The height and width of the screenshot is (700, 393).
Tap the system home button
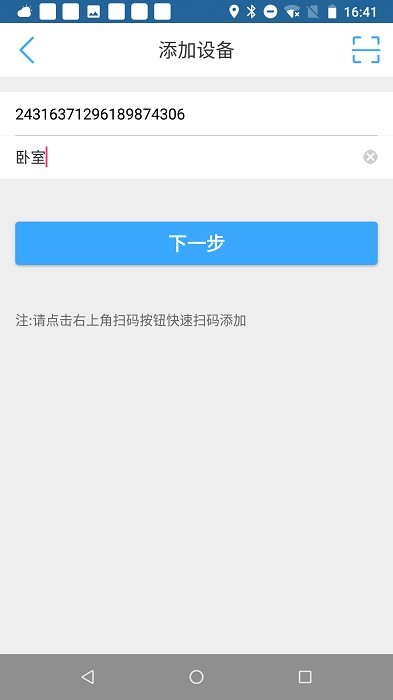coord(196,677)
